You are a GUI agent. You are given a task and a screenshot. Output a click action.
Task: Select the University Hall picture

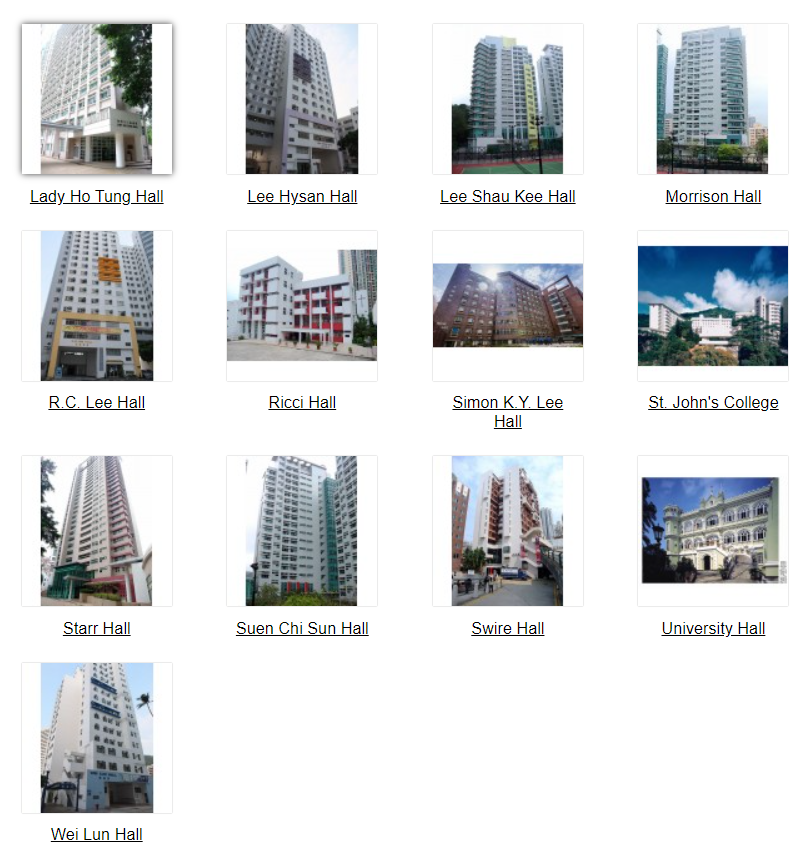pyautogui.click(x=713, y=531)
